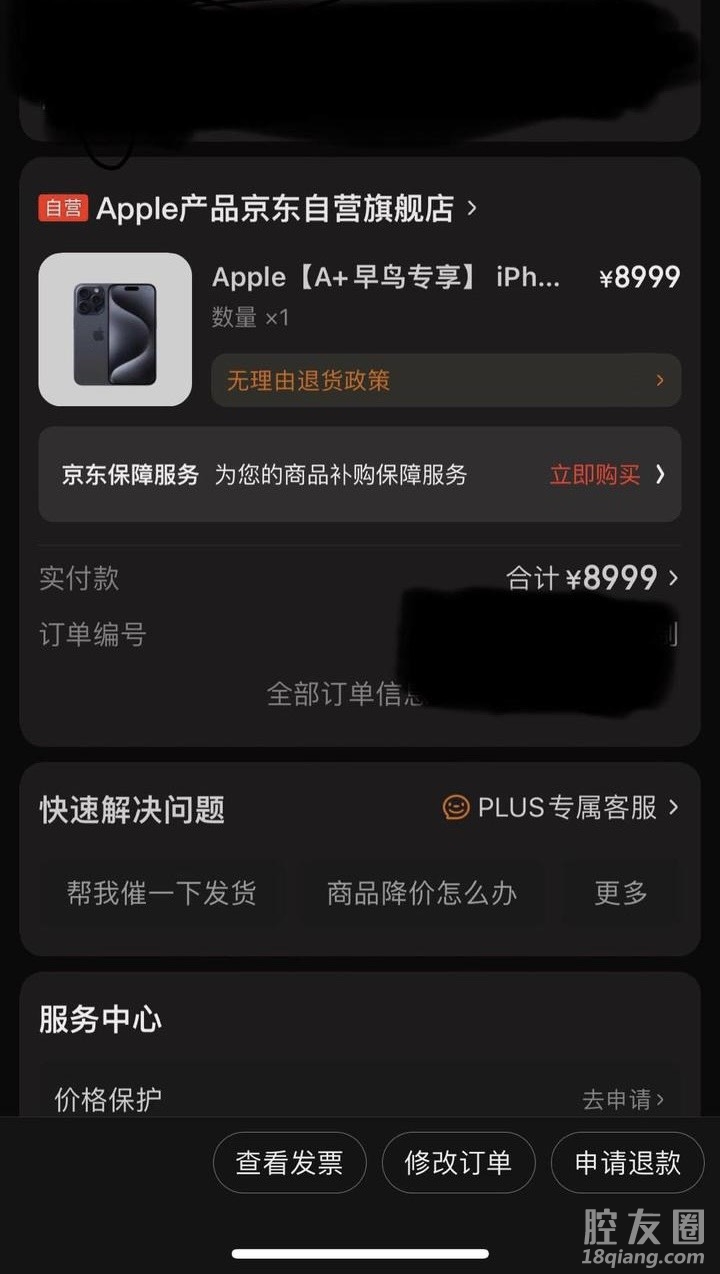Viewport: 720px width, 1274px height.
Task: Apply for 价格保护 via 去申请
Action: 622,1100
